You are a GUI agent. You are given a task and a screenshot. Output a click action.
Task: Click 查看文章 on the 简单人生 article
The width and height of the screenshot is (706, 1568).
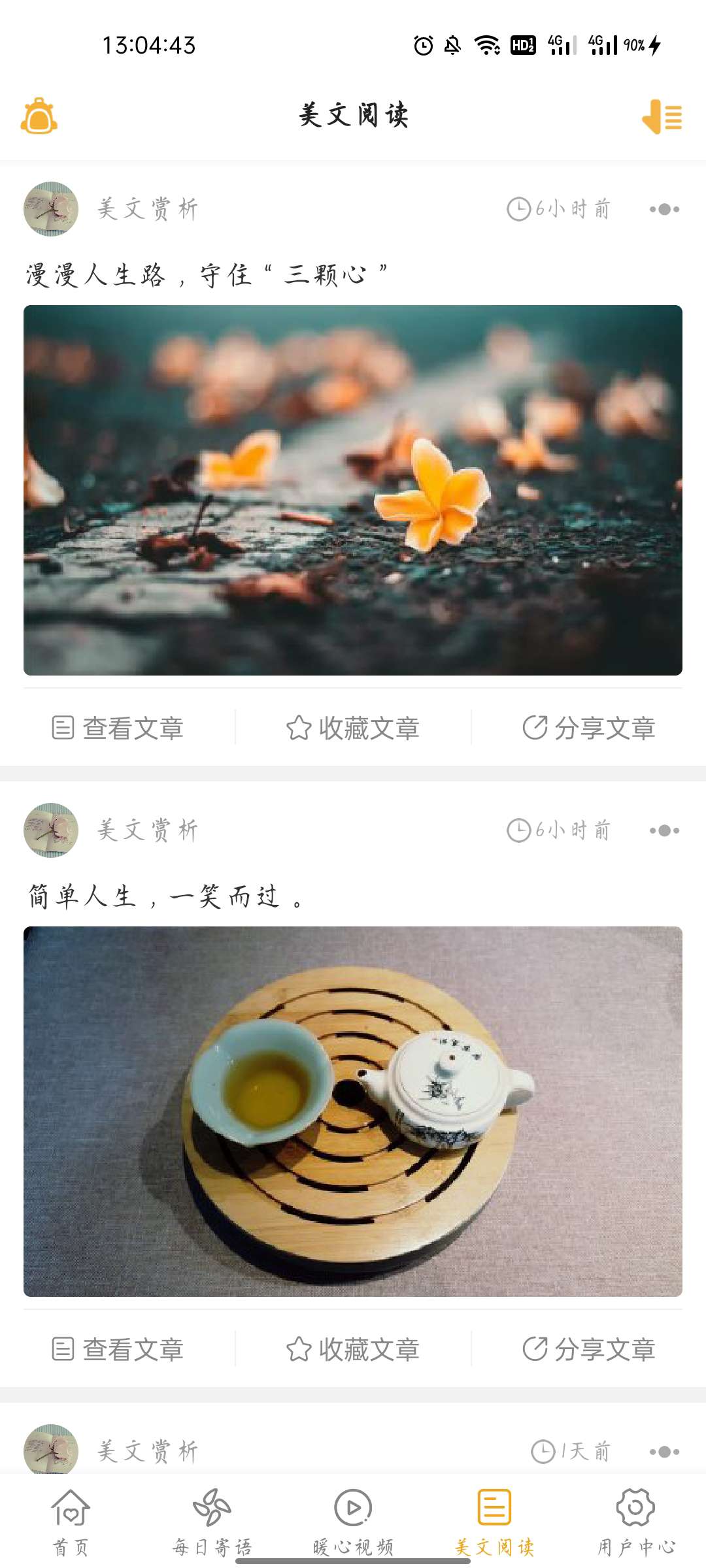tap(118, 1349)
